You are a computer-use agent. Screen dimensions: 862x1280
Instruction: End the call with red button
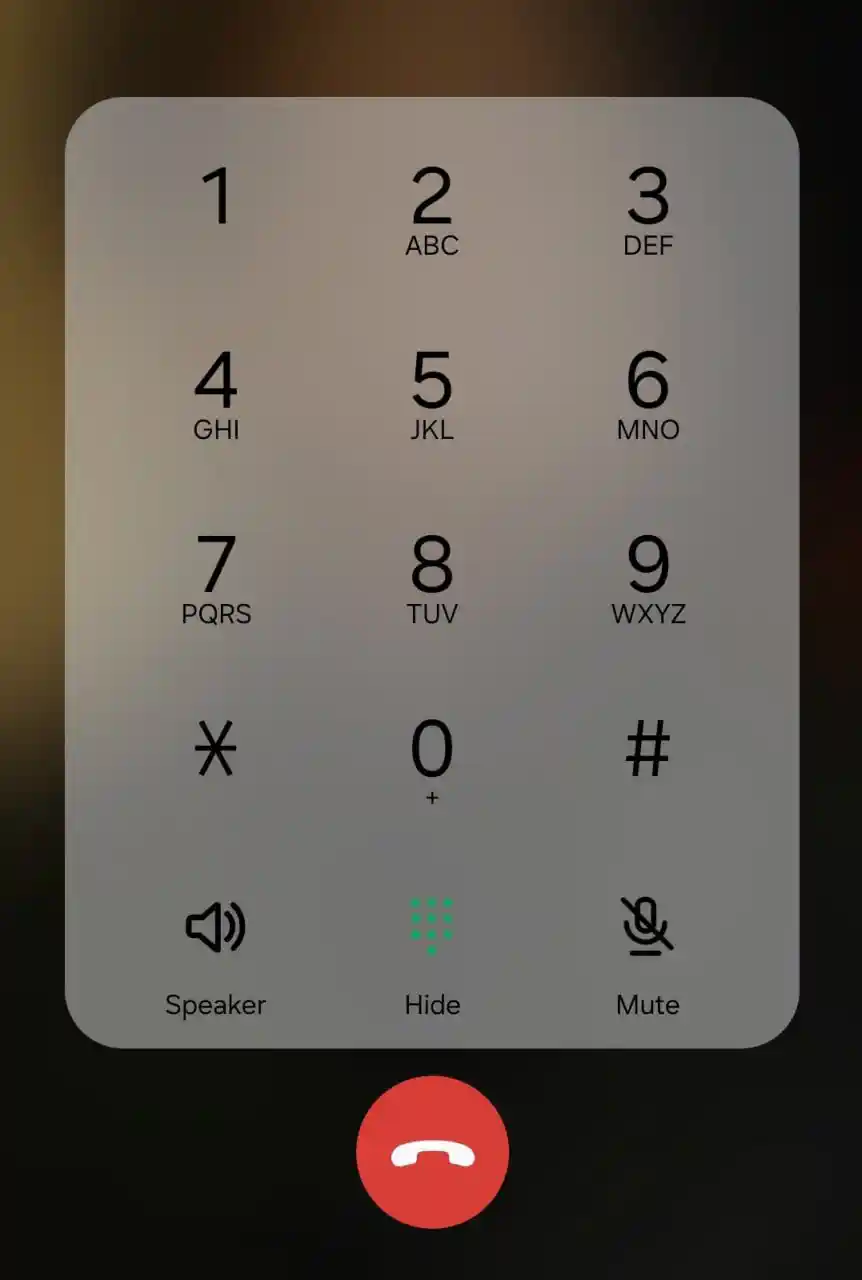(432, 1152)
